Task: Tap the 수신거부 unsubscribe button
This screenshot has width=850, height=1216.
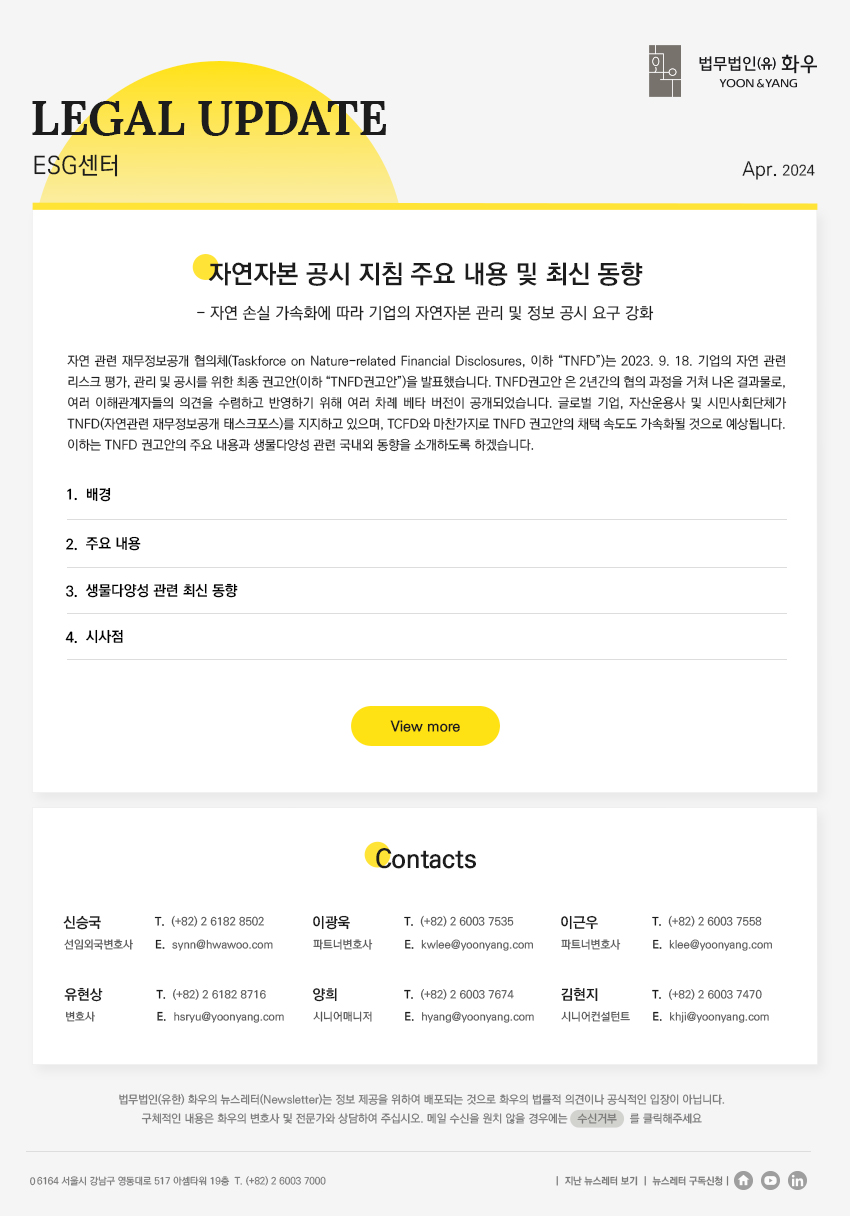Action: (x=597, y=1118)
